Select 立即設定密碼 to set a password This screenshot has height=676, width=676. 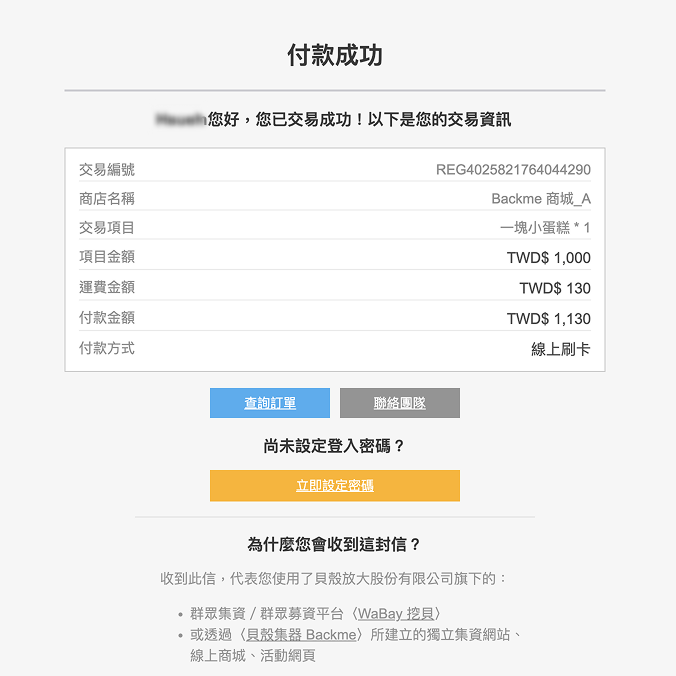(x=335, y=485)
